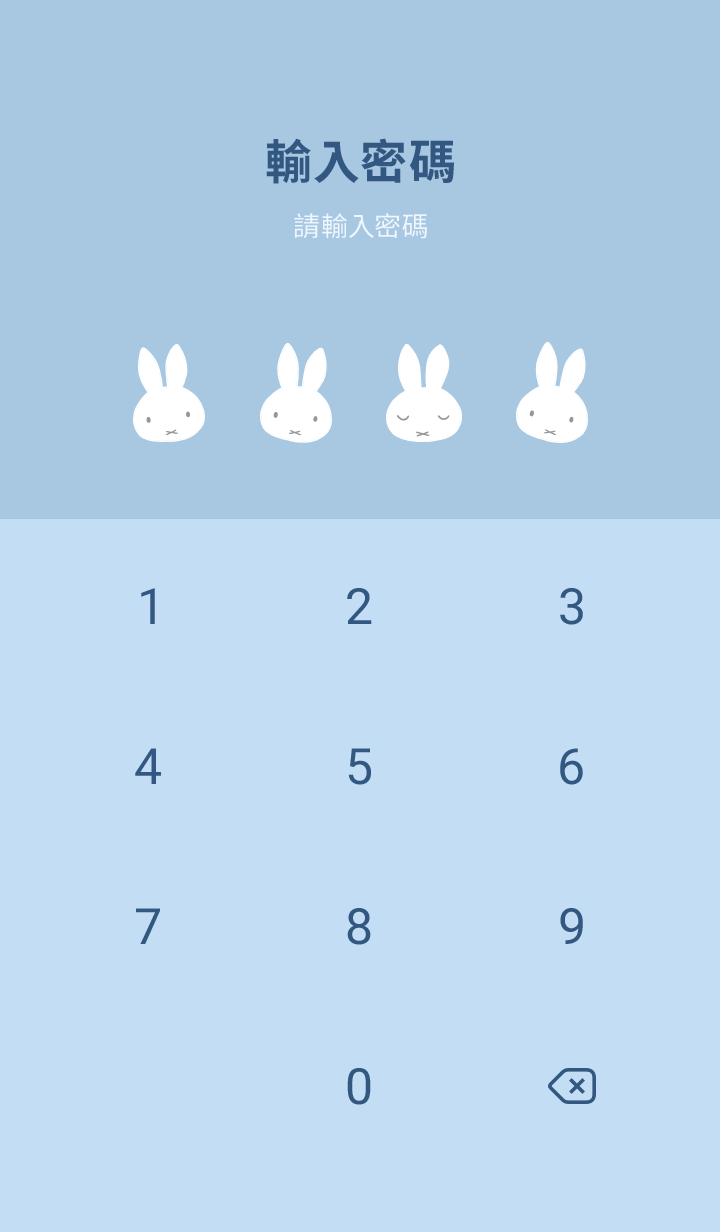
Task: Select digit 9 on the passcode pad
Action: (571, 927)
